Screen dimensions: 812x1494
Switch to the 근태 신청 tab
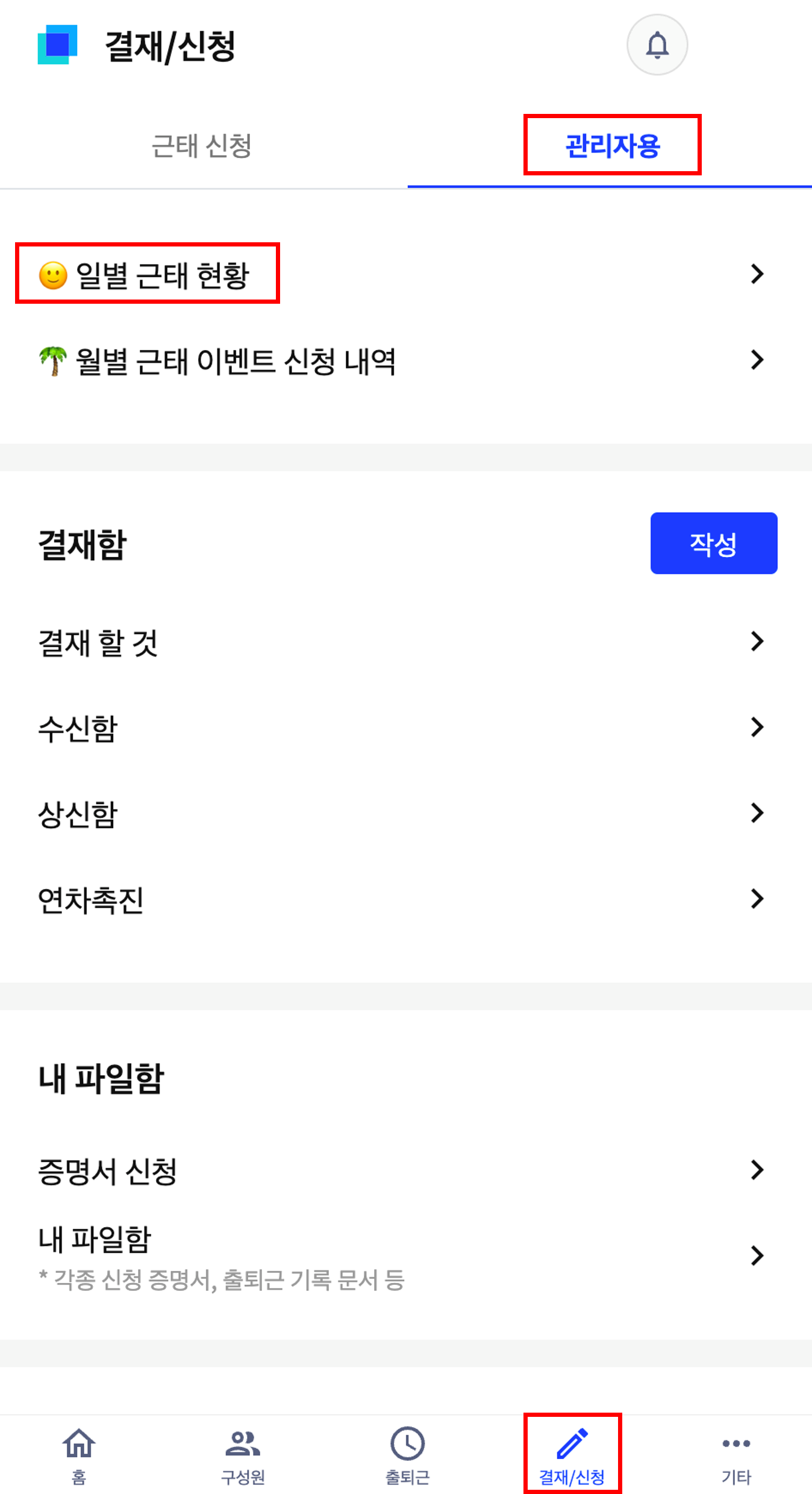click(x=204, y=145)
